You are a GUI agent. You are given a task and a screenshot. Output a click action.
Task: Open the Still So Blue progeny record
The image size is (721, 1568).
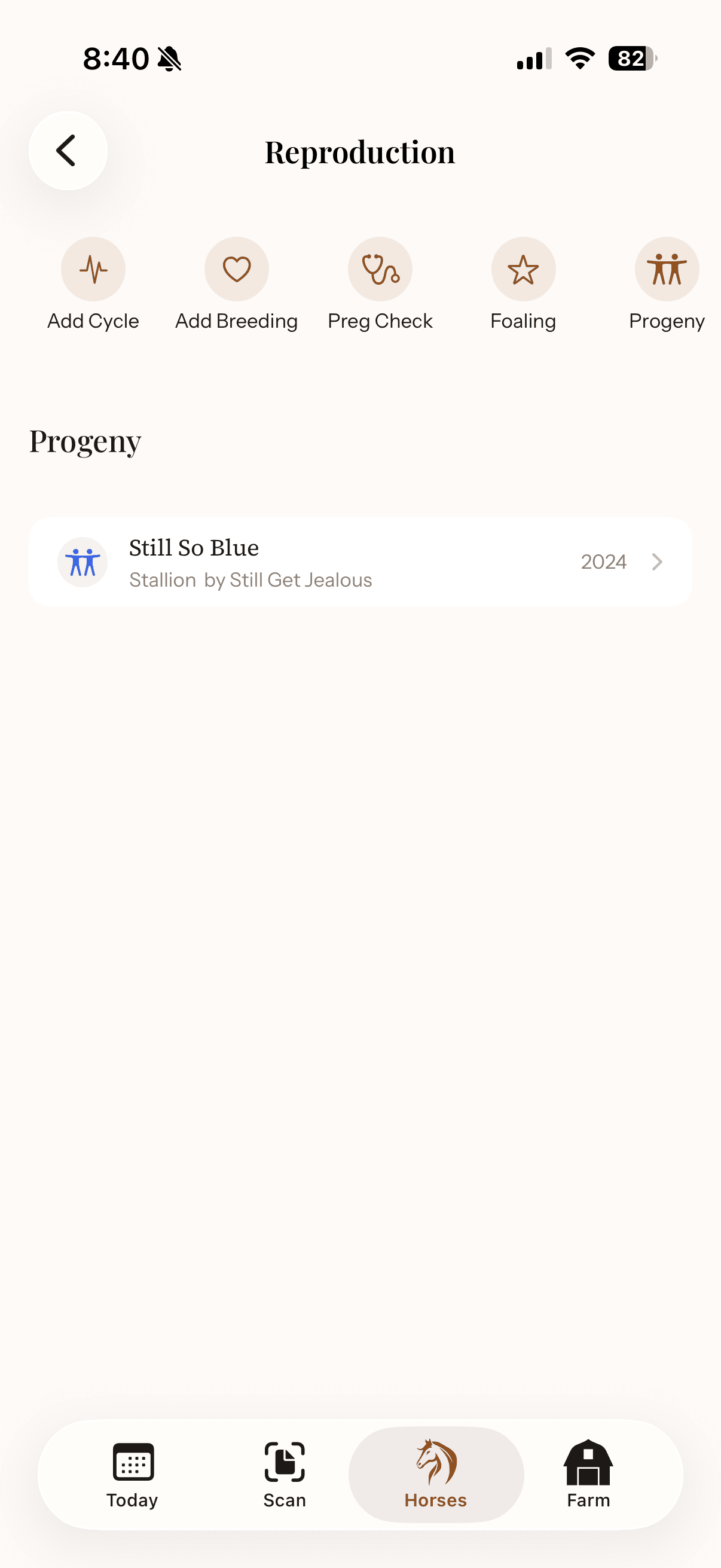point(359,562)
